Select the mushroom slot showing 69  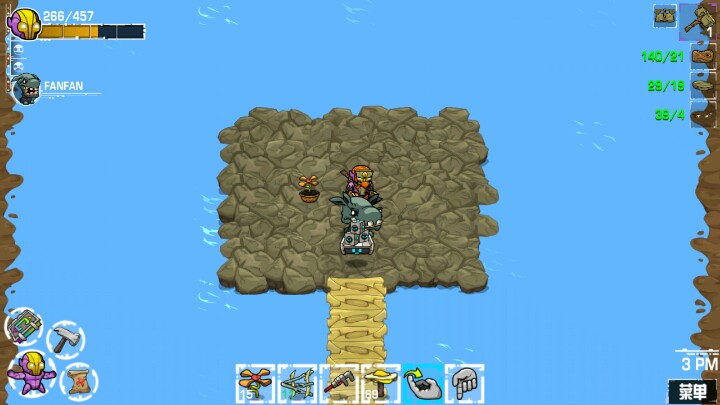[381, 383]
